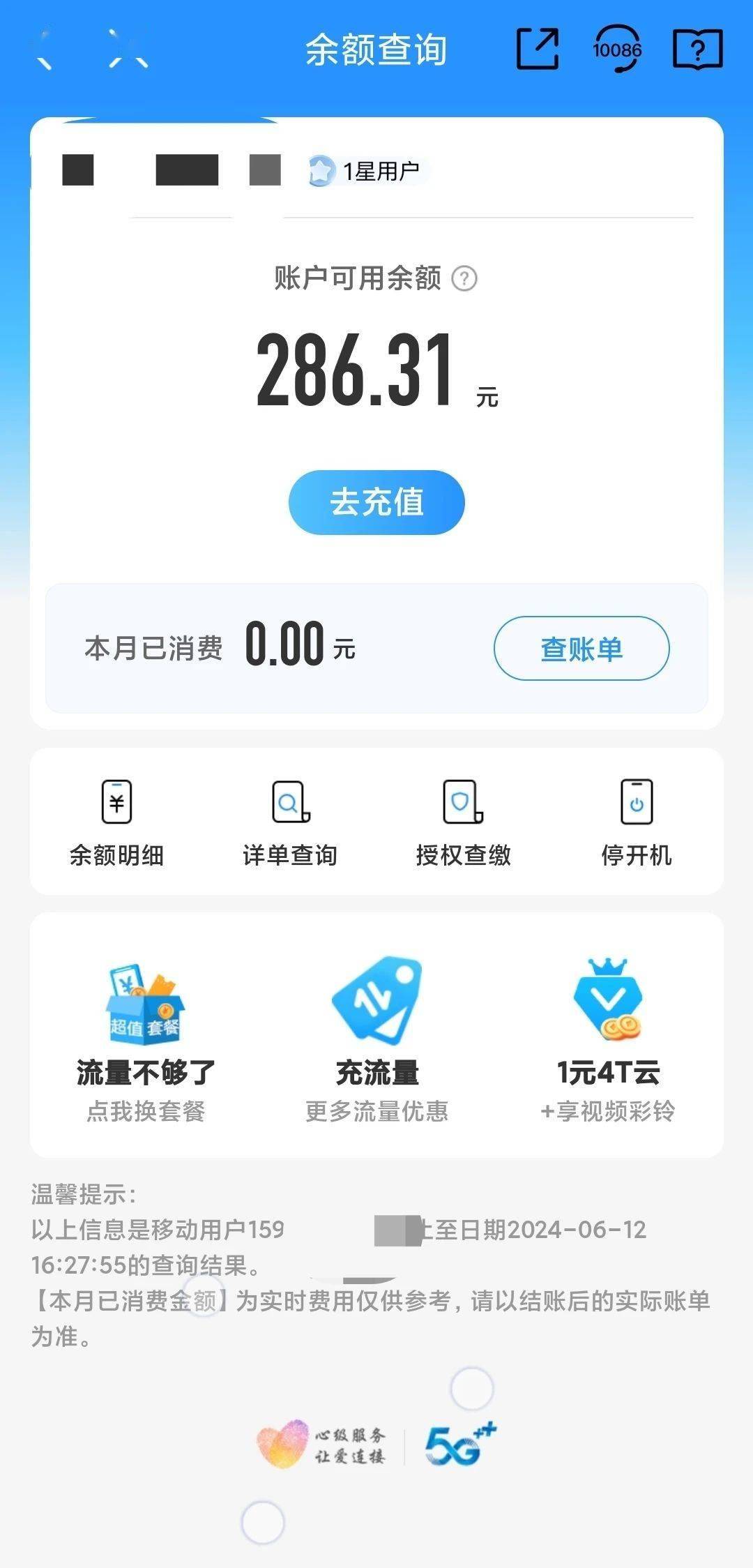Contact 10086 customer service

click(x=617, y=50)
